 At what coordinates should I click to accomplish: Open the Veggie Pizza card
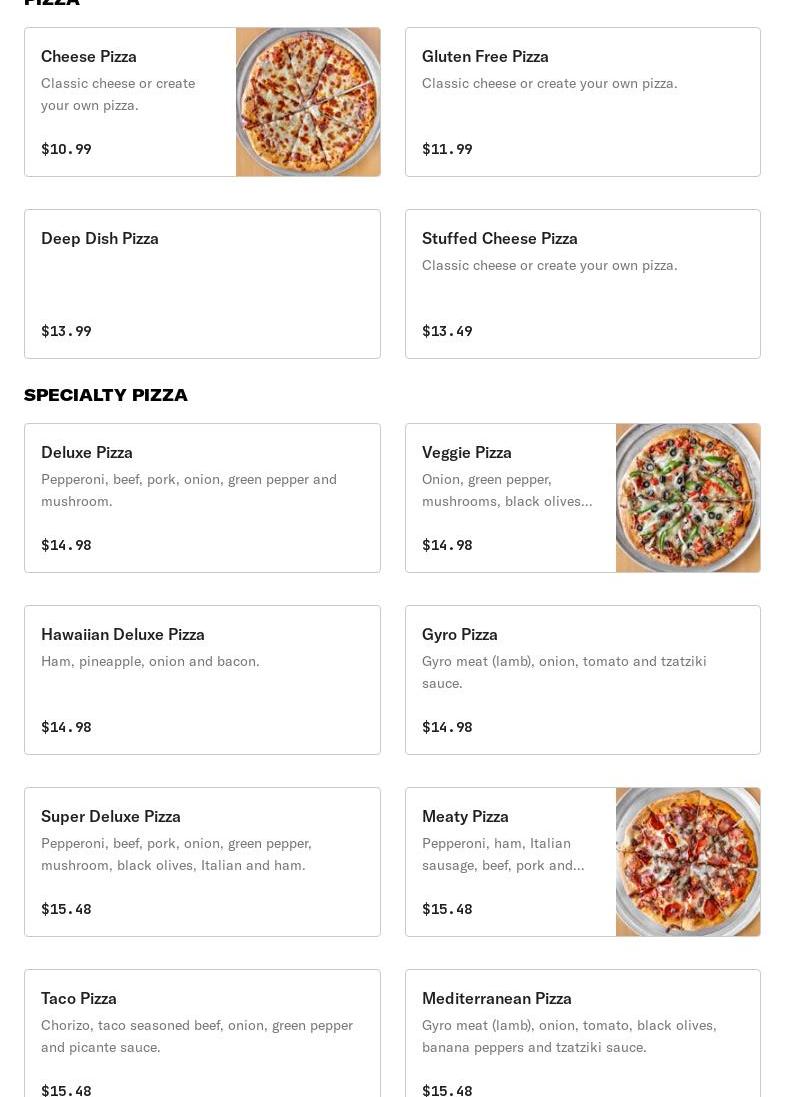coord(582,498)
